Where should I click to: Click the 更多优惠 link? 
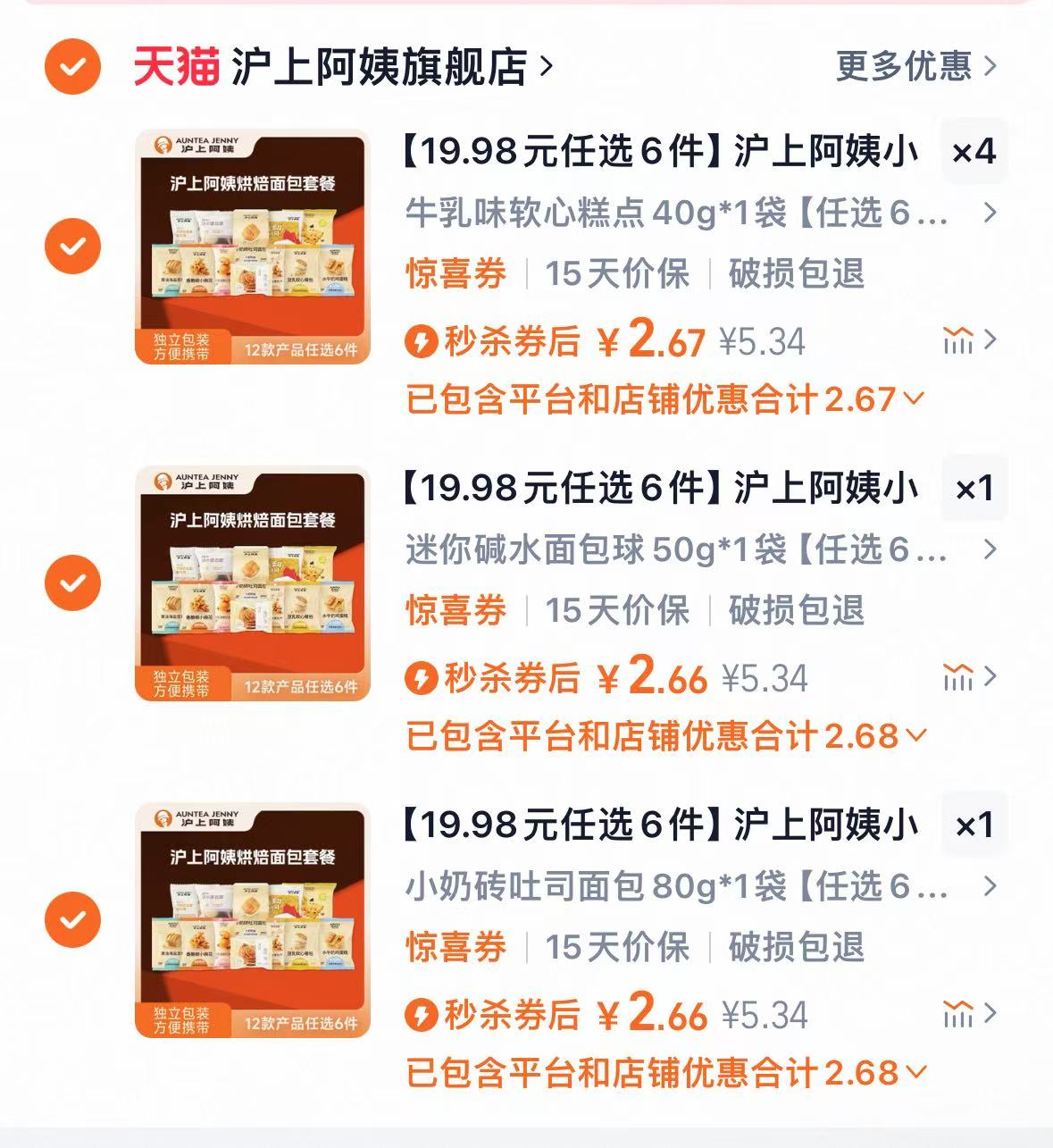(904, 68)
